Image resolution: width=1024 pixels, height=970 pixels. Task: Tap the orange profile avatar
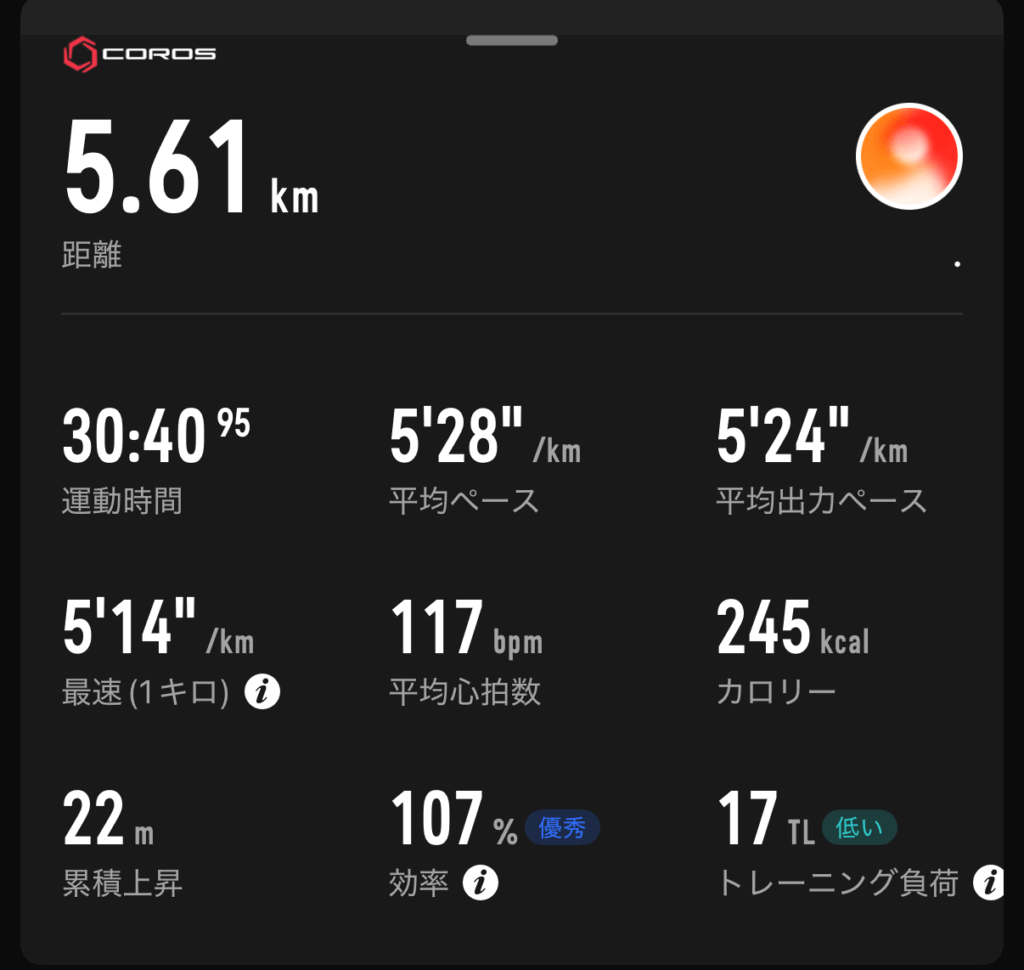908,157
